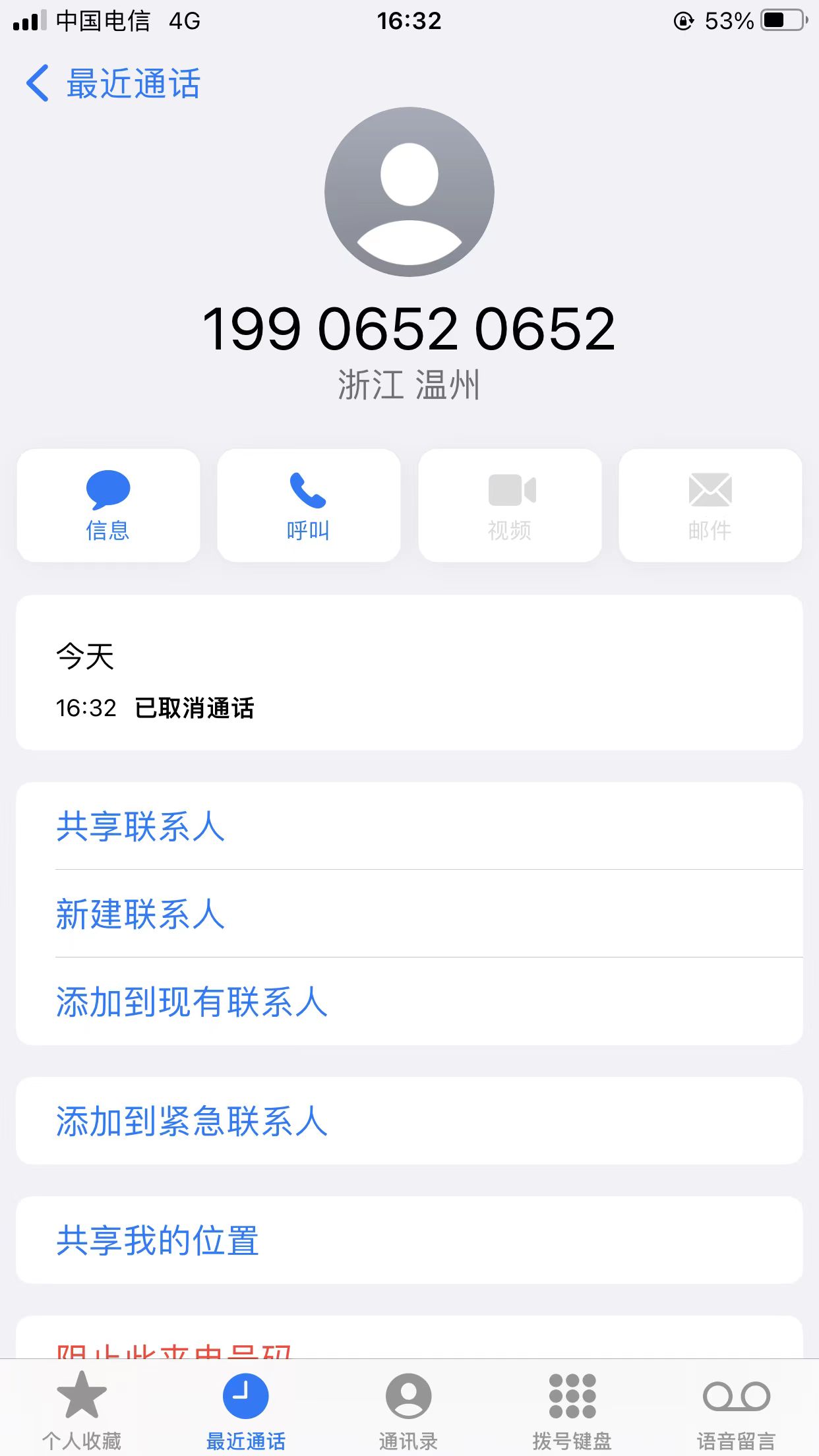
Task: Tap 添加到紧急联系人
Action: pyautogui.click(x=409, y=1121)
